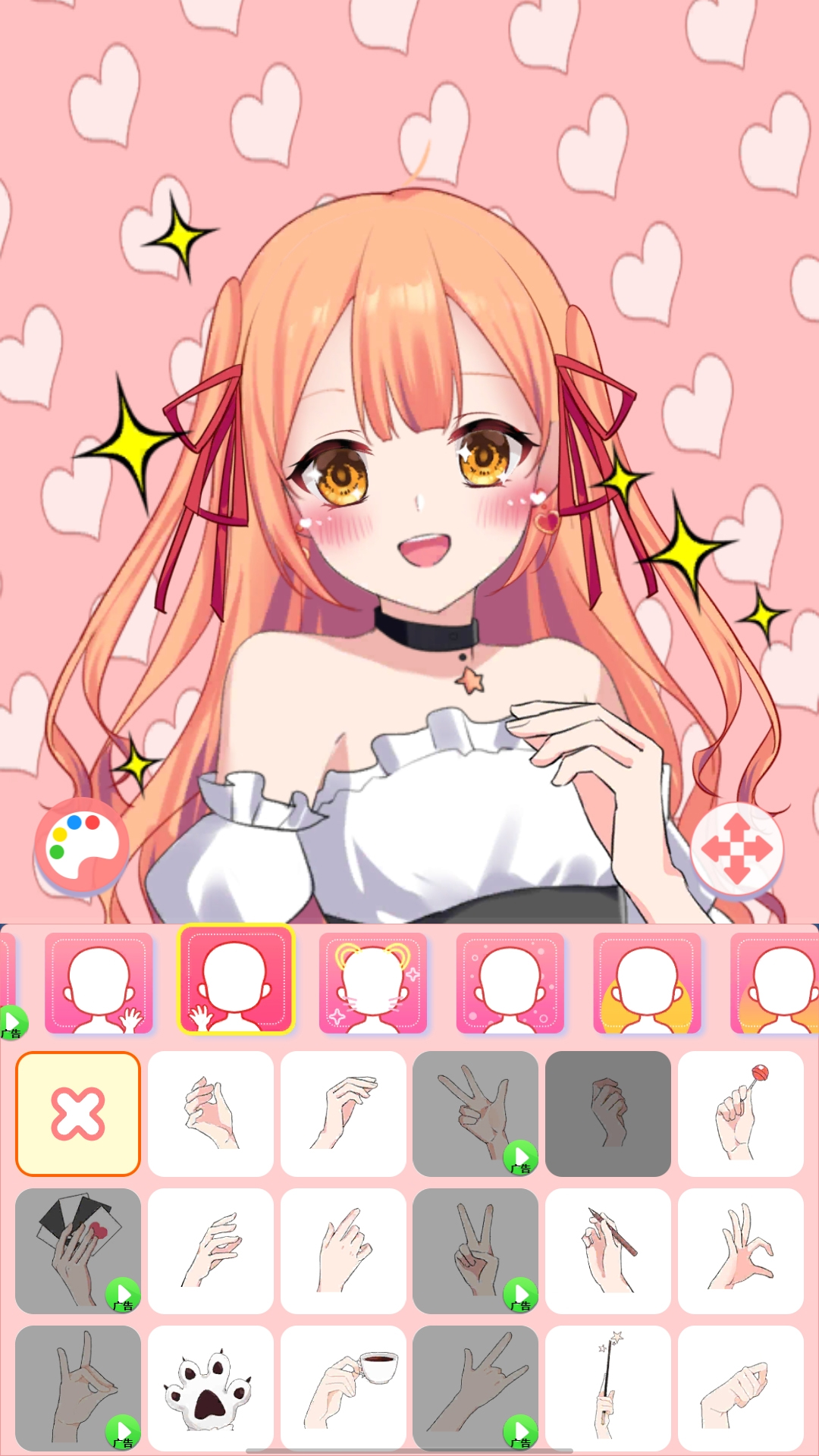Select the lollipop-holding hand pose

[x=740, y=1113]
